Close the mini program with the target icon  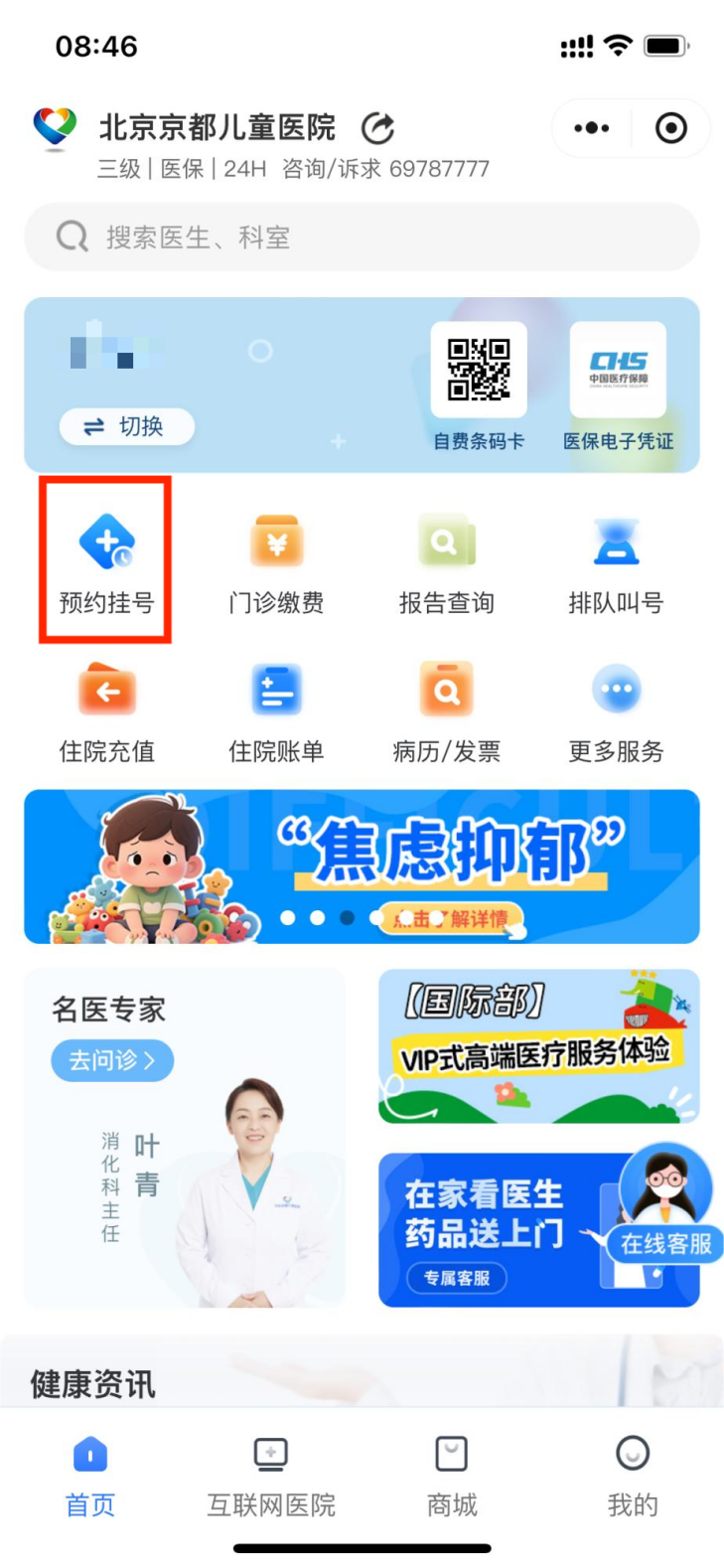point(671,128)
